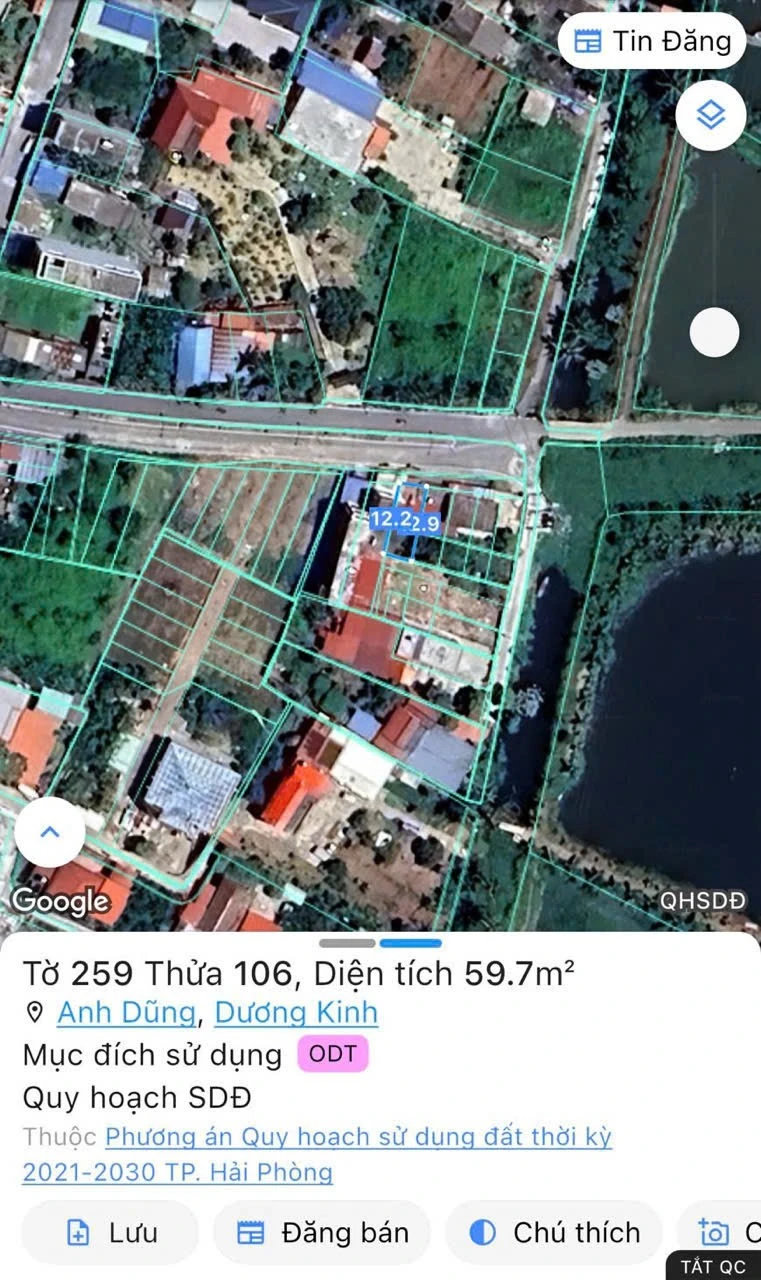Save this plot with Lưu

(110, 1233)
